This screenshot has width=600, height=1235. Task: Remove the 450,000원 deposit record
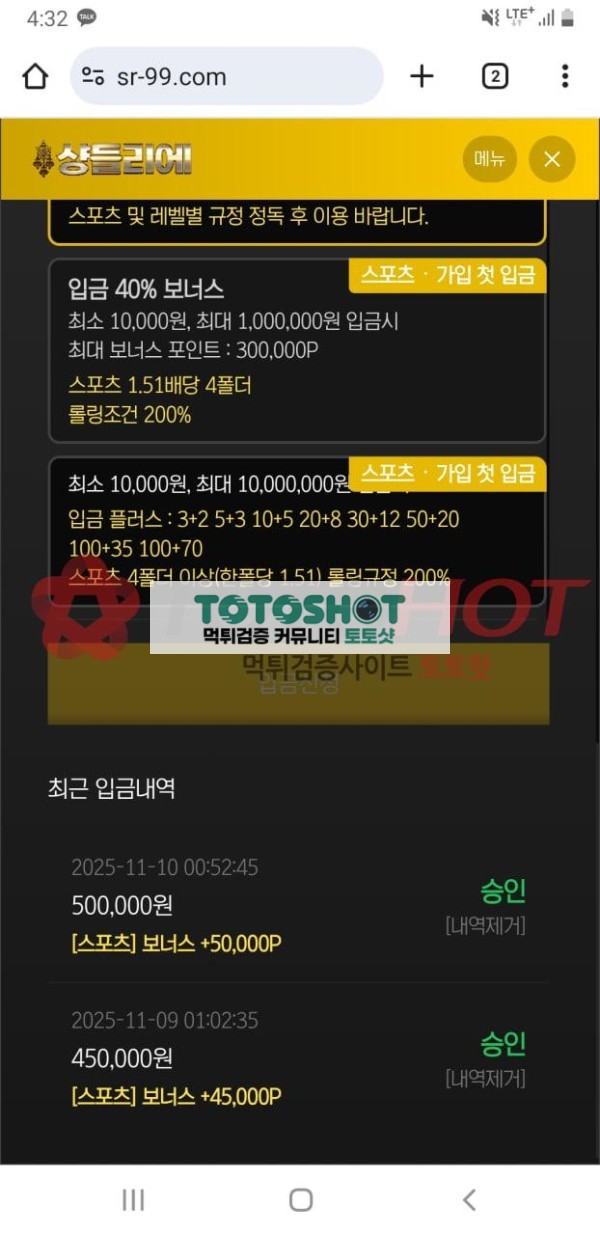click(x=485, y=1079)
